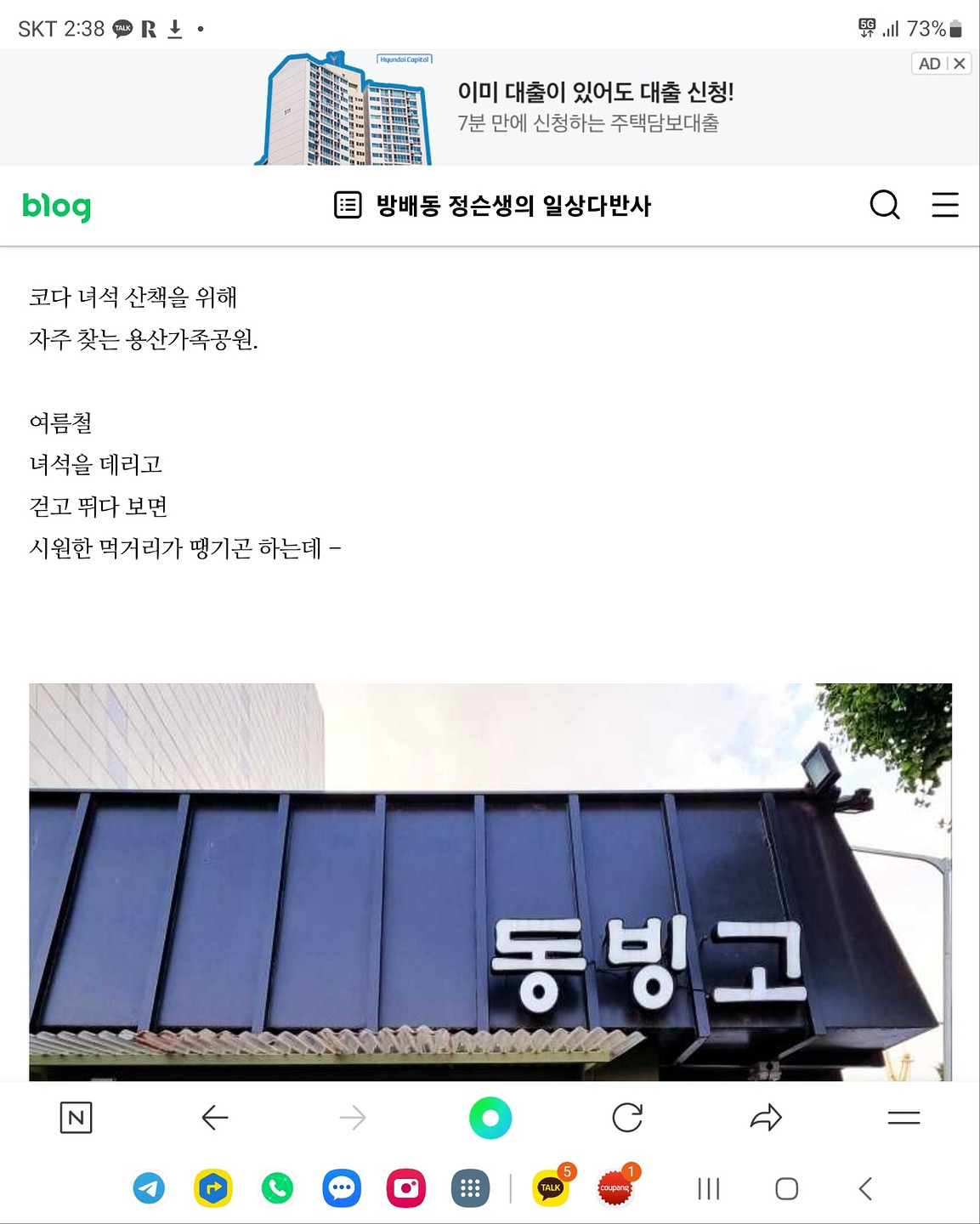Open blog title 방배동 정손생의 일상다반사
This screenshot has width=980, height=1224.
point(513,206)
